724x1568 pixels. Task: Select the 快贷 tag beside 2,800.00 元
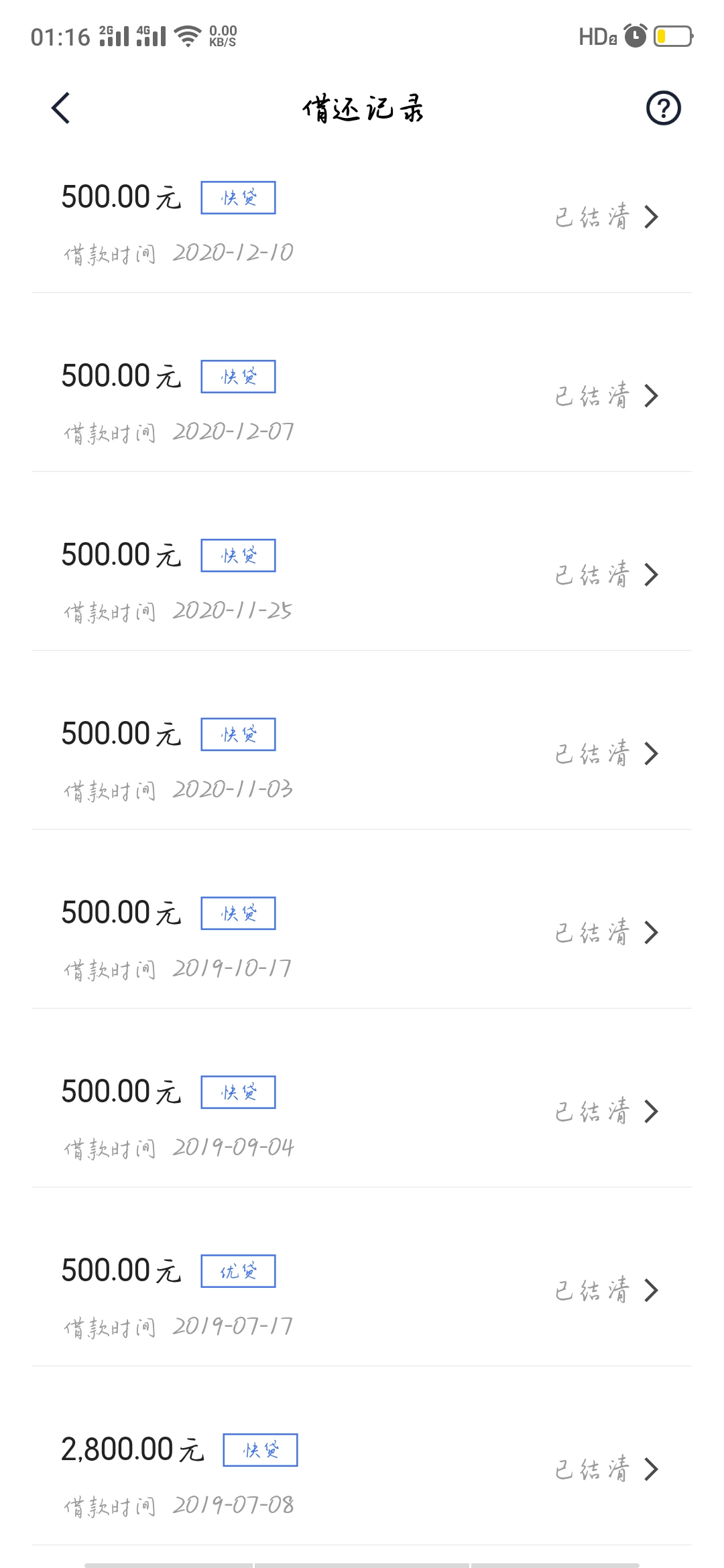261,1449
